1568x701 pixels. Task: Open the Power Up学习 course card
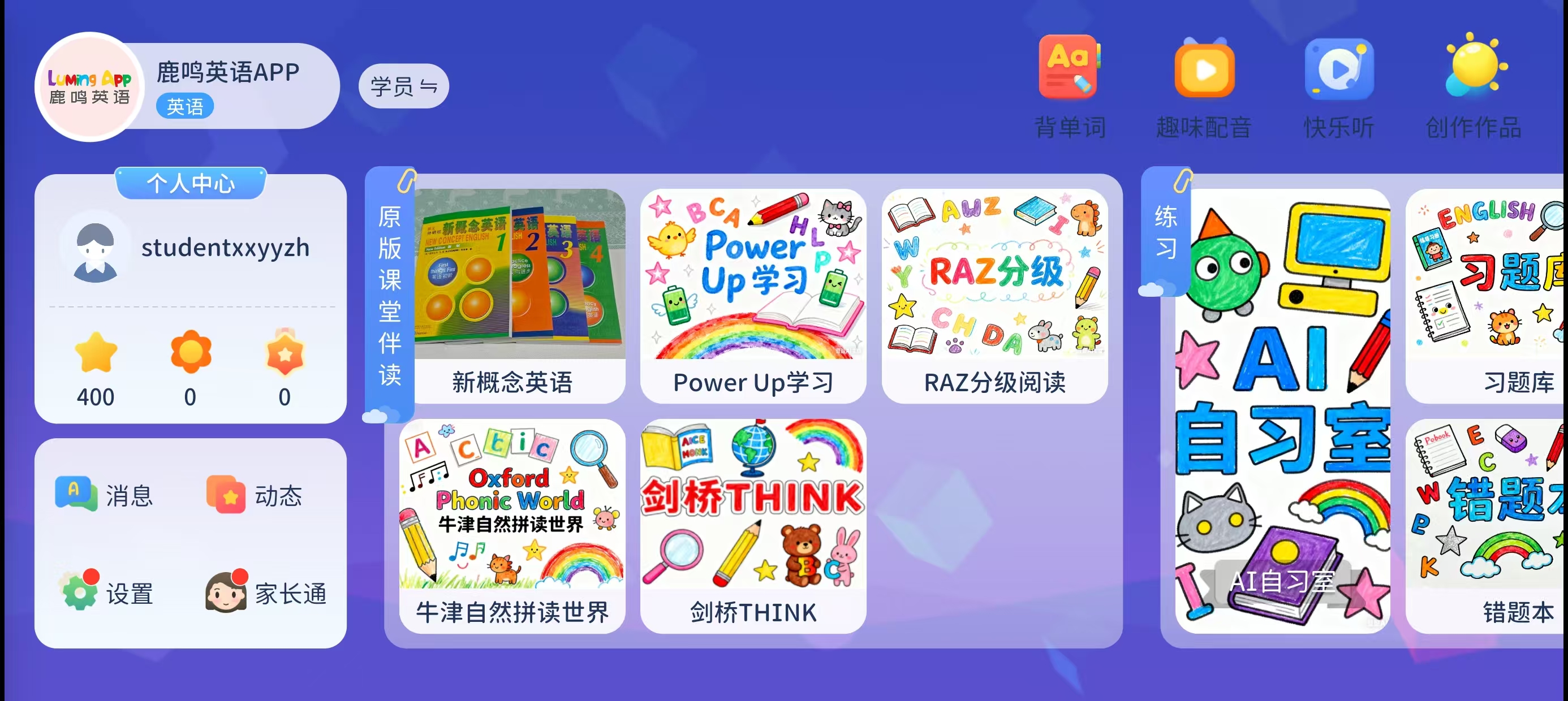click(x=753, y=296)
